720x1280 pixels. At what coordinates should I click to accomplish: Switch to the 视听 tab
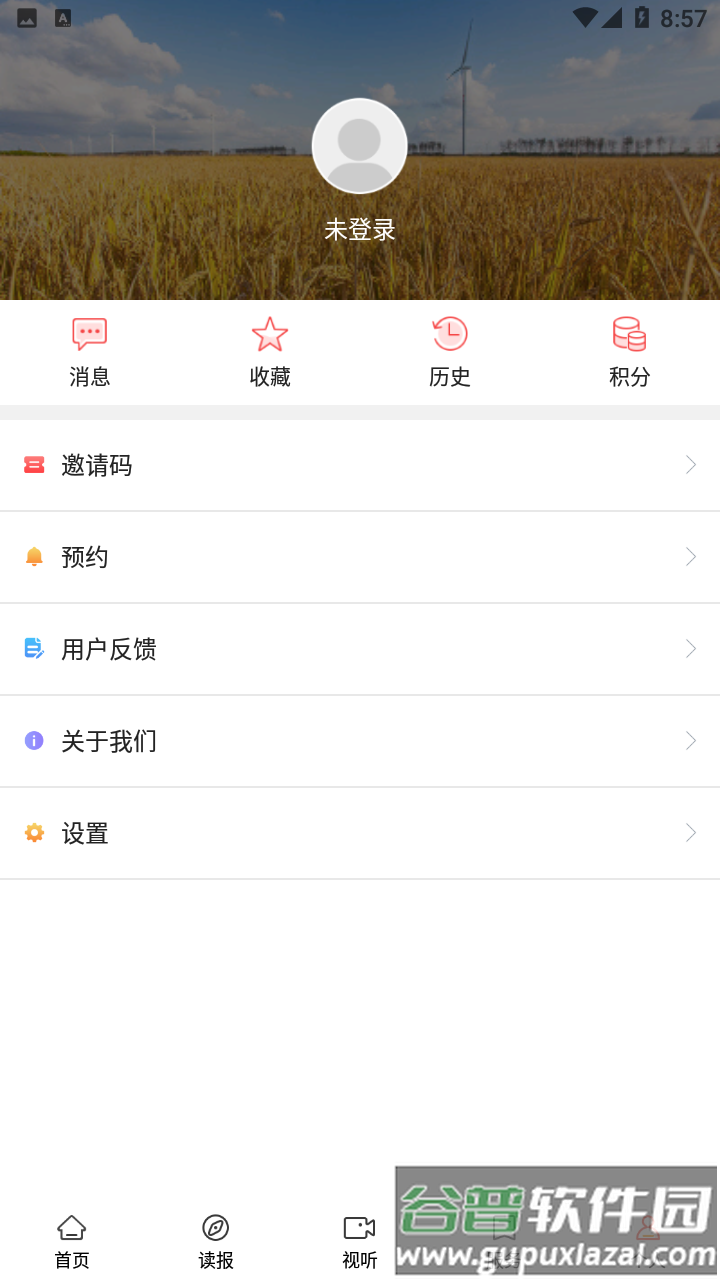coord(359,1241)
